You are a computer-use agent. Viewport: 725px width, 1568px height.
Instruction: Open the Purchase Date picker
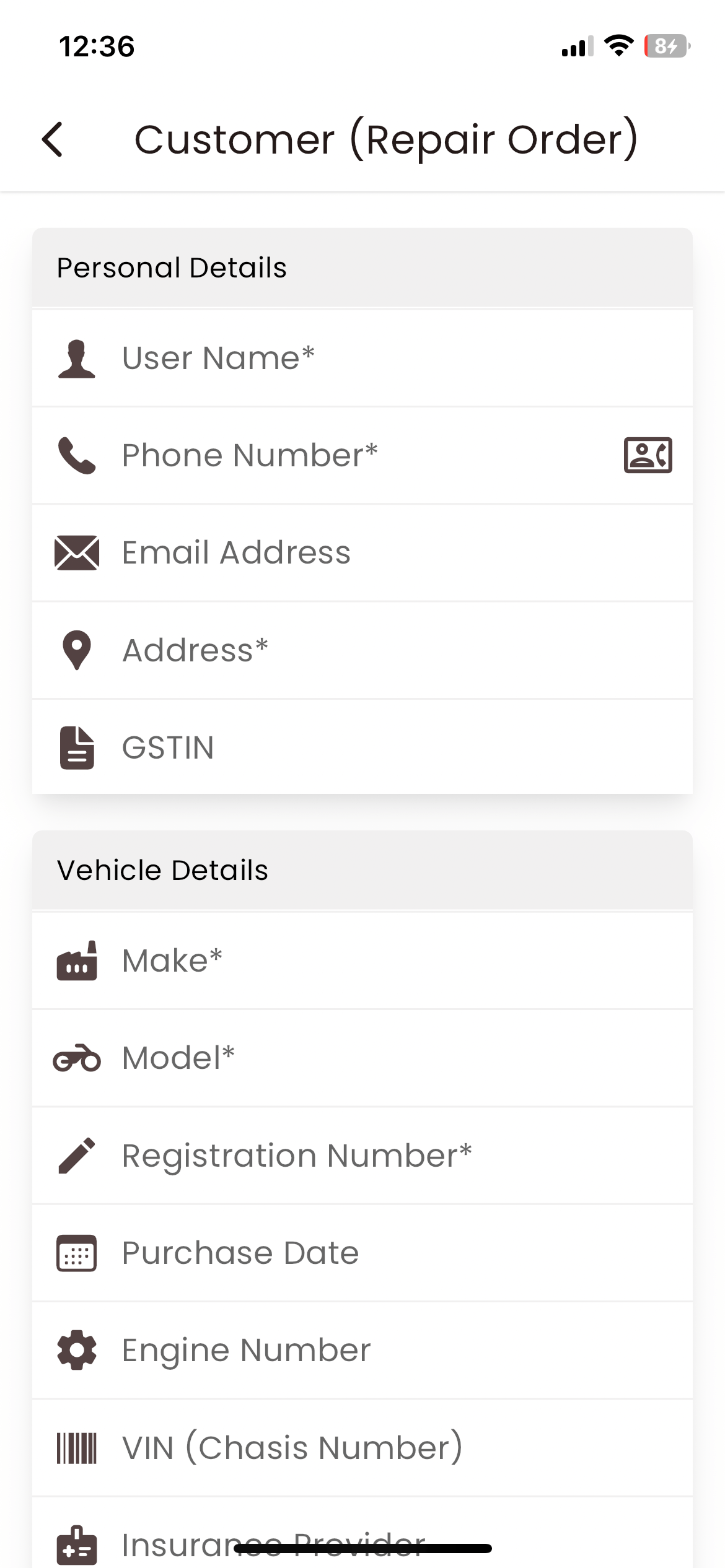(372, 1253)
